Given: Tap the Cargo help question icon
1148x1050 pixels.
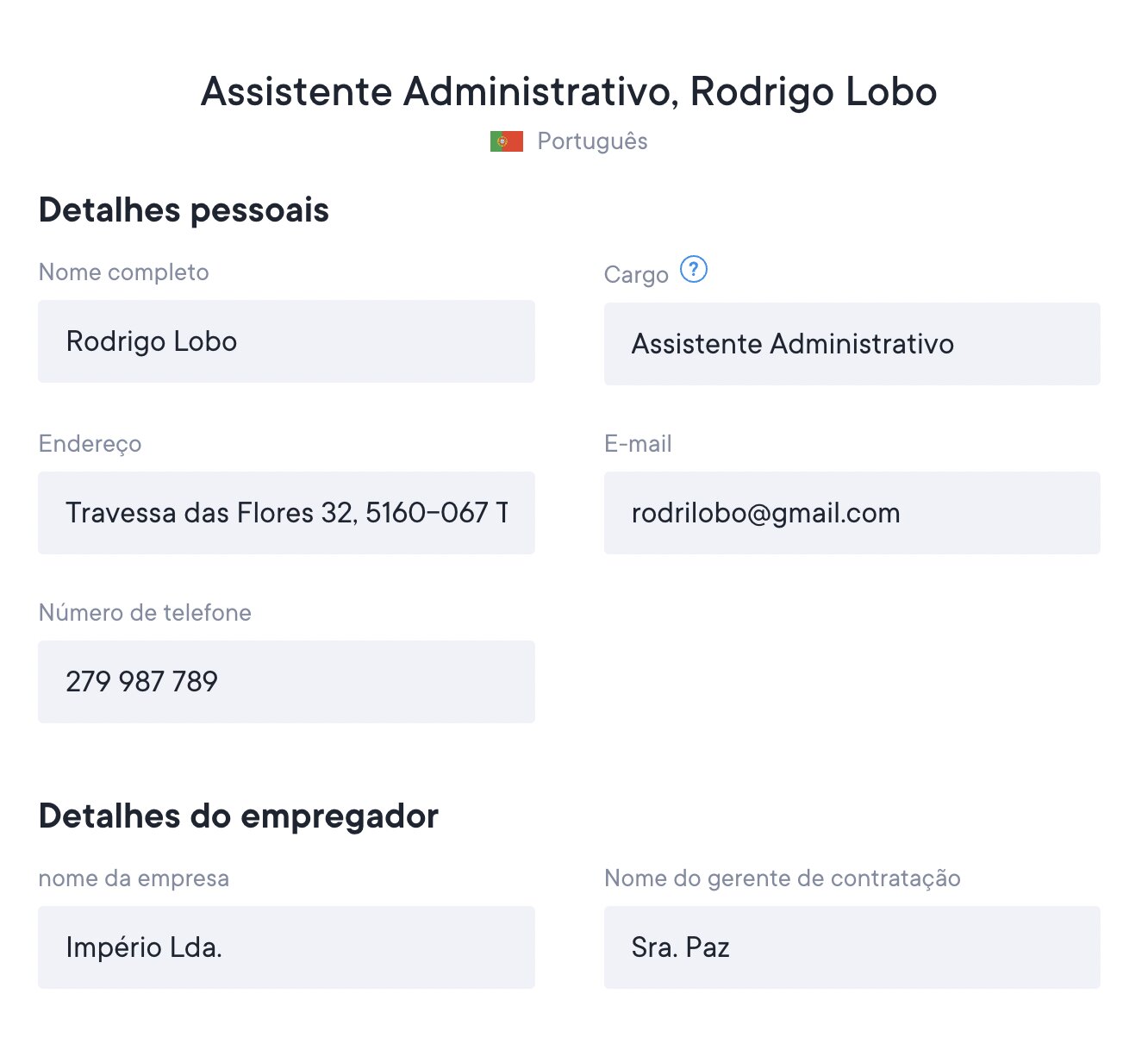Looking at the screenshot, I should pyautogui.click(x=694, y=270).
